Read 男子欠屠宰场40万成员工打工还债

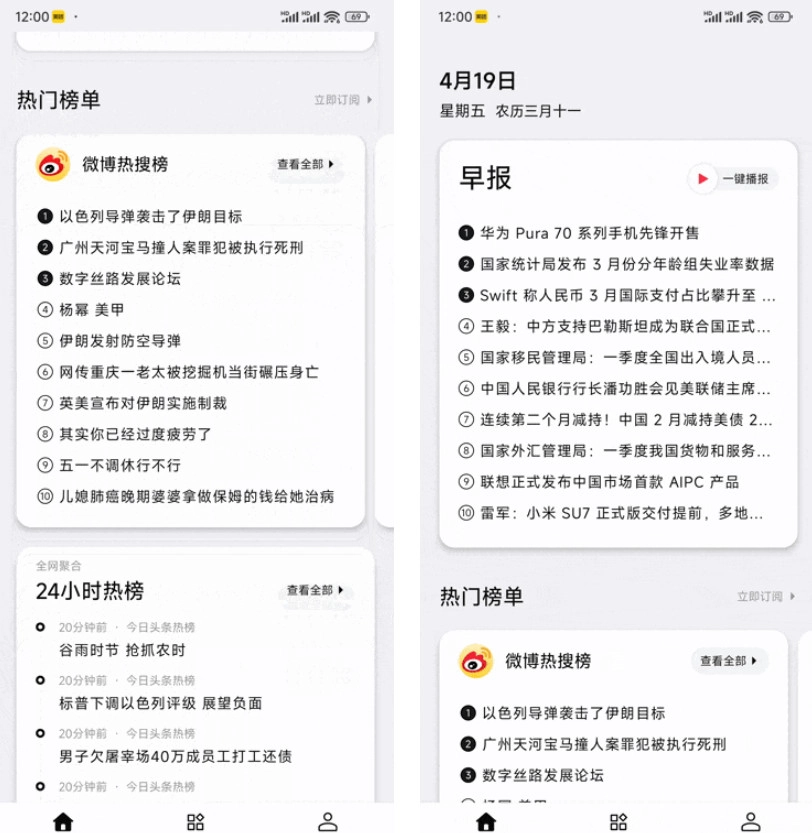pos(175,756)
